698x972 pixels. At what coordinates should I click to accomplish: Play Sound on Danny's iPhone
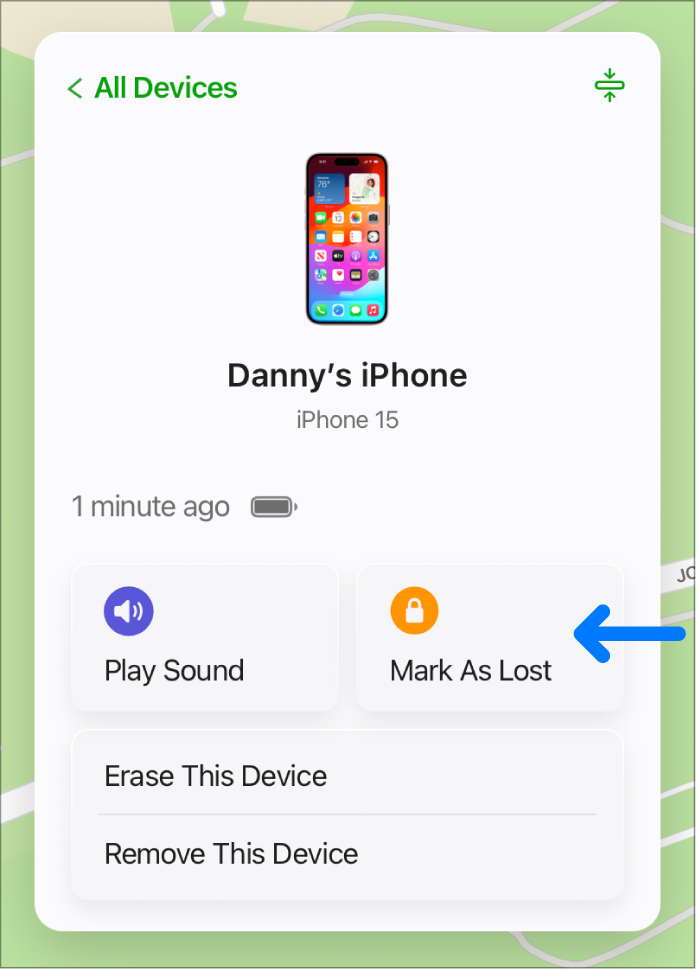tap(204, 638)
